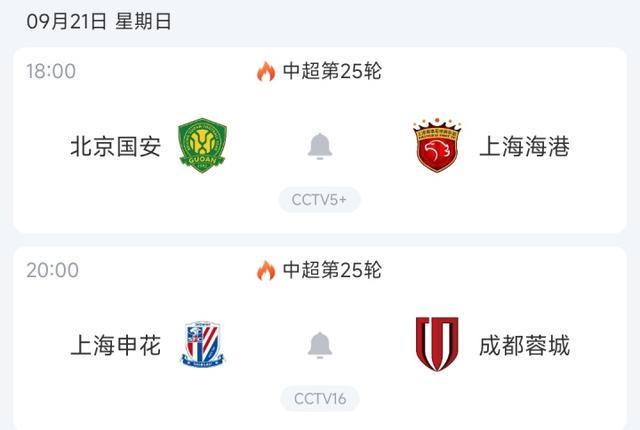The height and width of the screenshot is (430, 640).
Task: Set reminder bell for 上海申花 vs 成都蓉城
Action: (320, 345)
